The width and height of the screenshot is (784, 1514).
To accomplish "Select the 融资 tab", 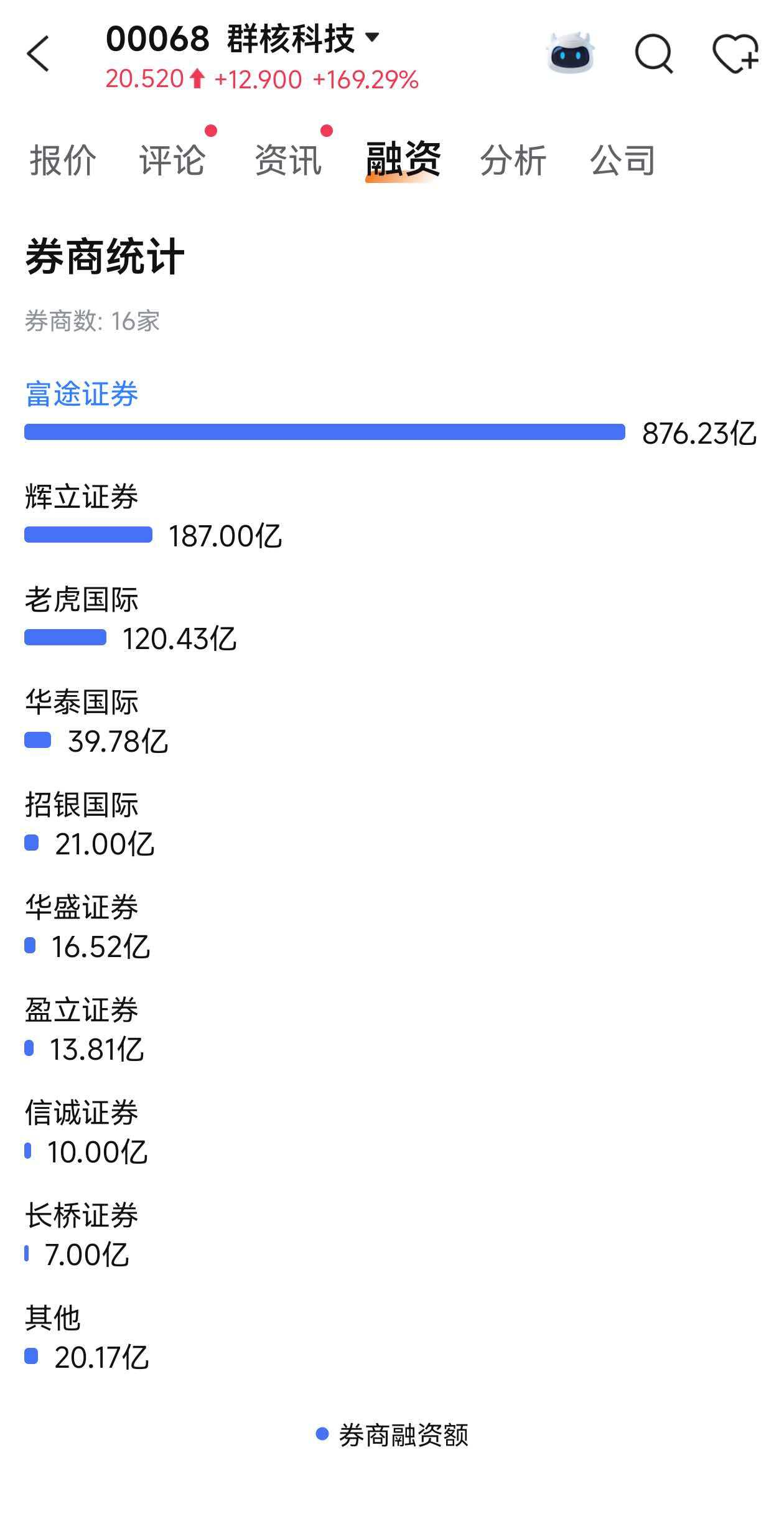I will point(403,161).
